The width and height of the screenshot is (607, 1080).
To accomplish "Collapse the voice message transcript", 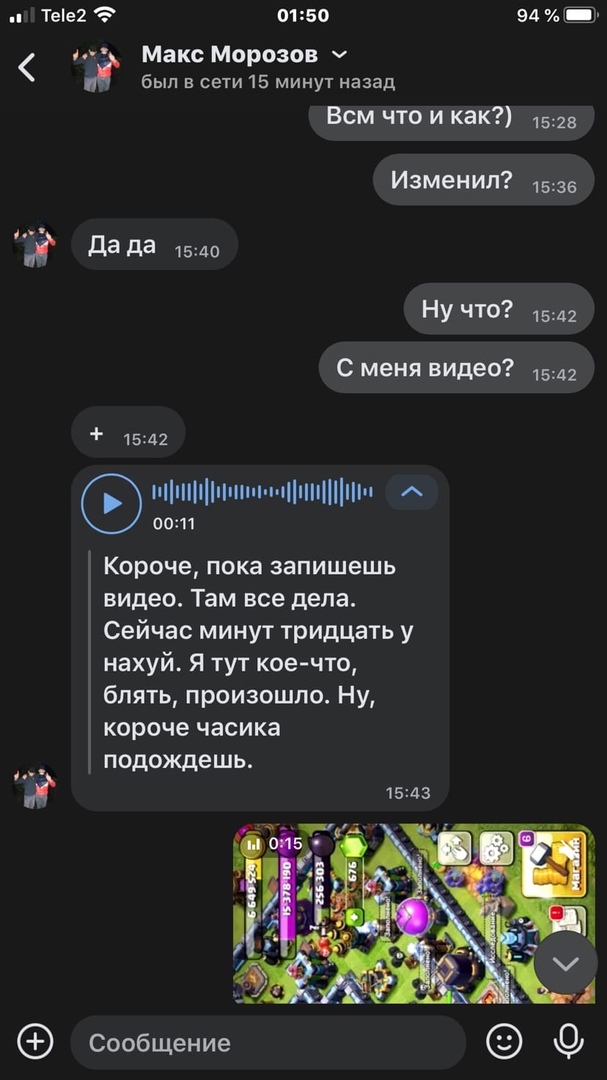I will (x=411, y=491).
